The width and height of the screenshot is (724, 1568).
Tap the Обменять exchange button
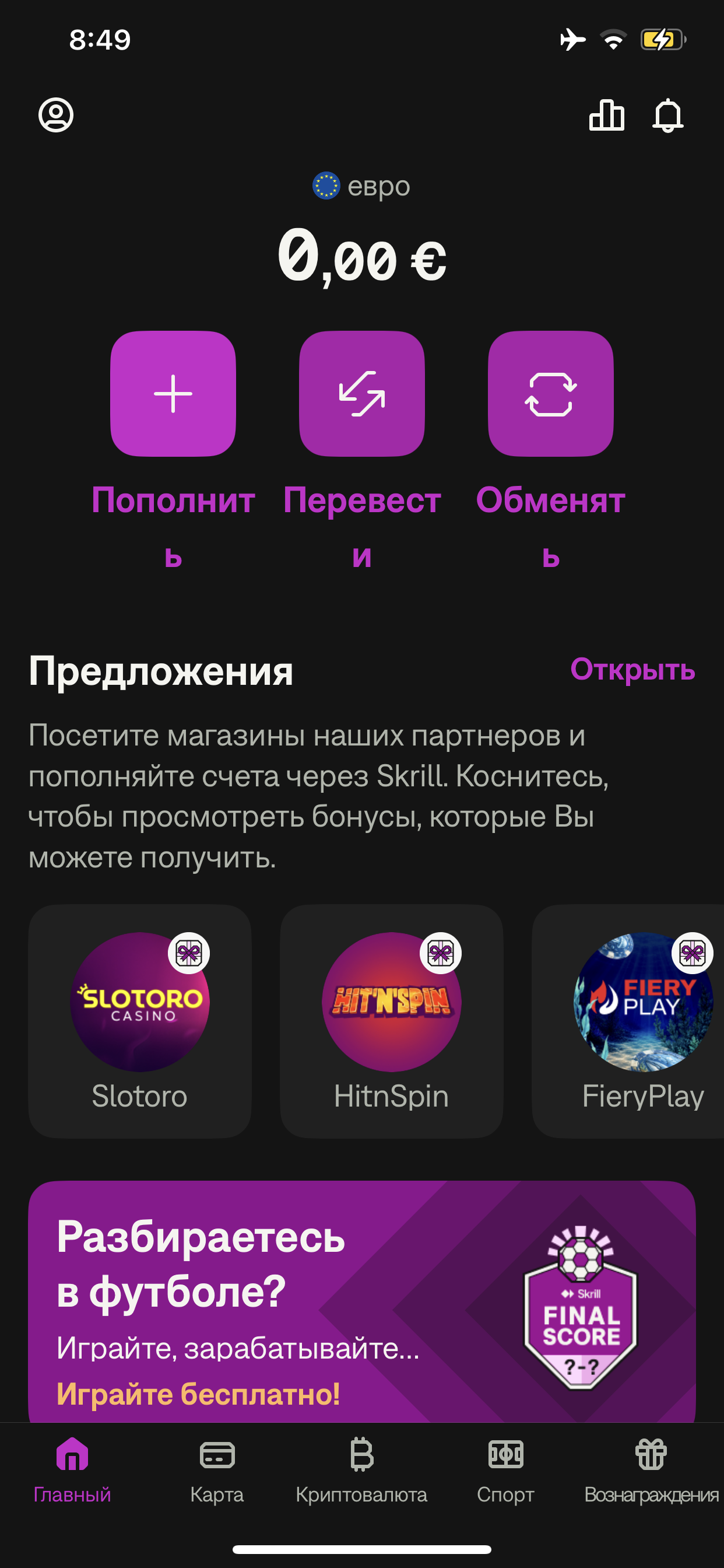[x=551, y=393]
